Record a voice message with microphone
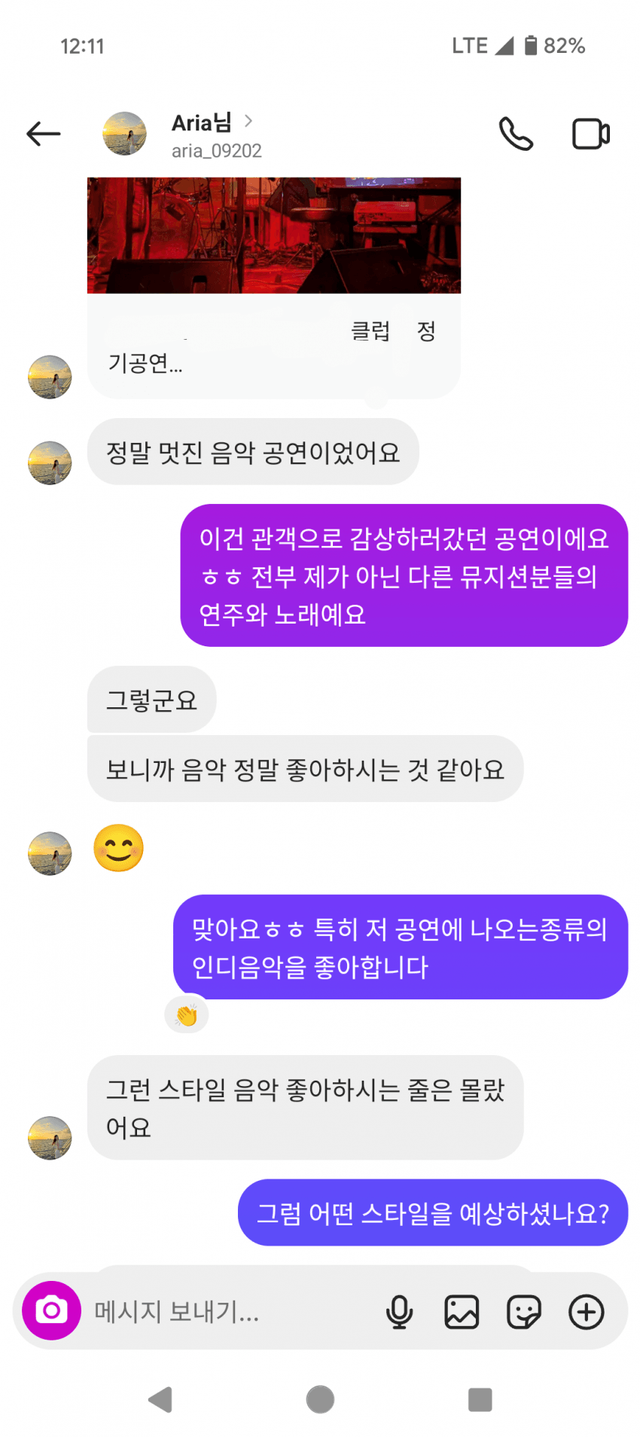The width and height of the screenshot is (640, 1437). tap(399, 1312)
